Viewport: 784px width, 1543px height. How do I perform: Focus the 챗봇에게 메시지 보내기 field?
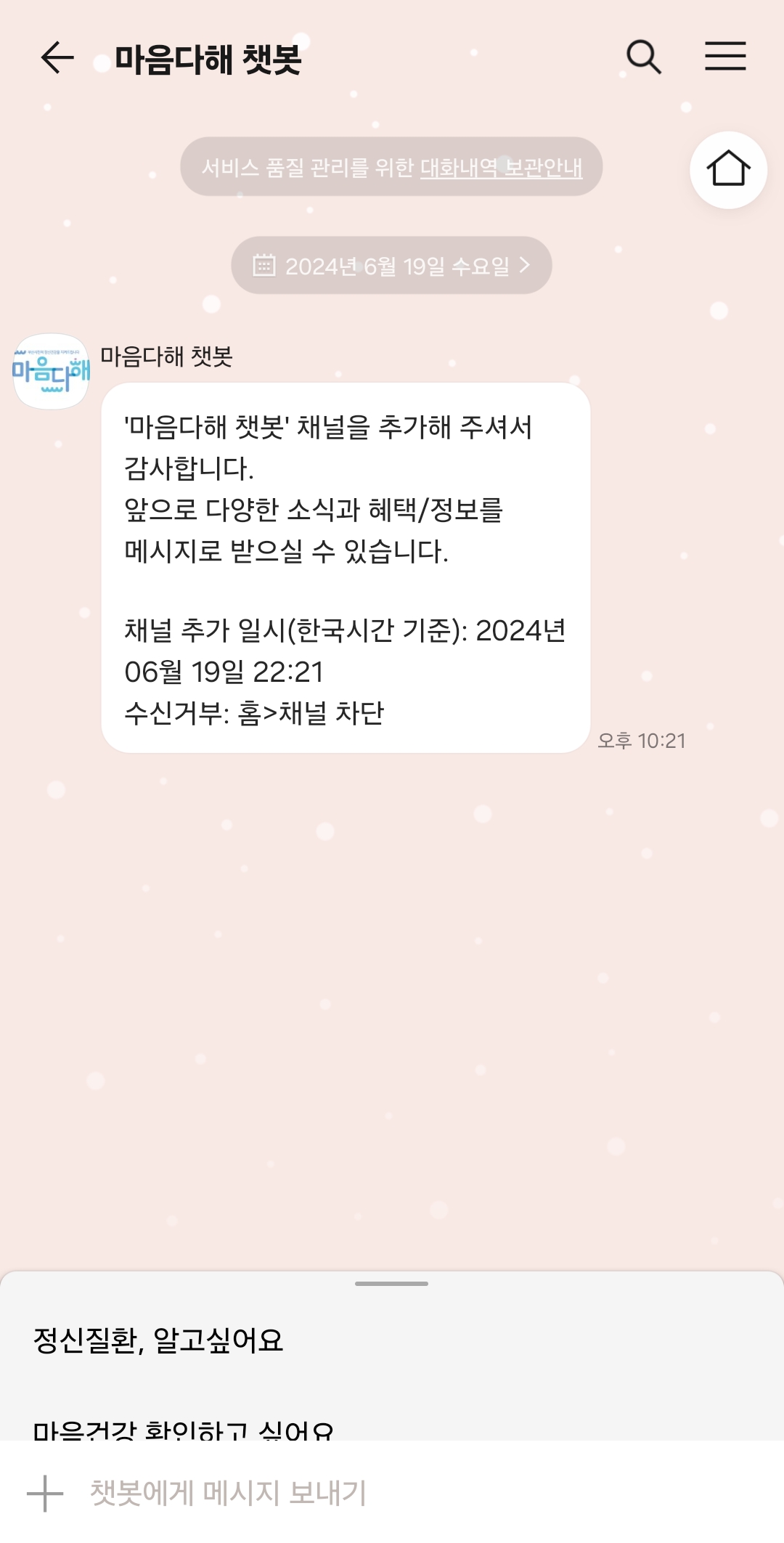click(363, 1493)
